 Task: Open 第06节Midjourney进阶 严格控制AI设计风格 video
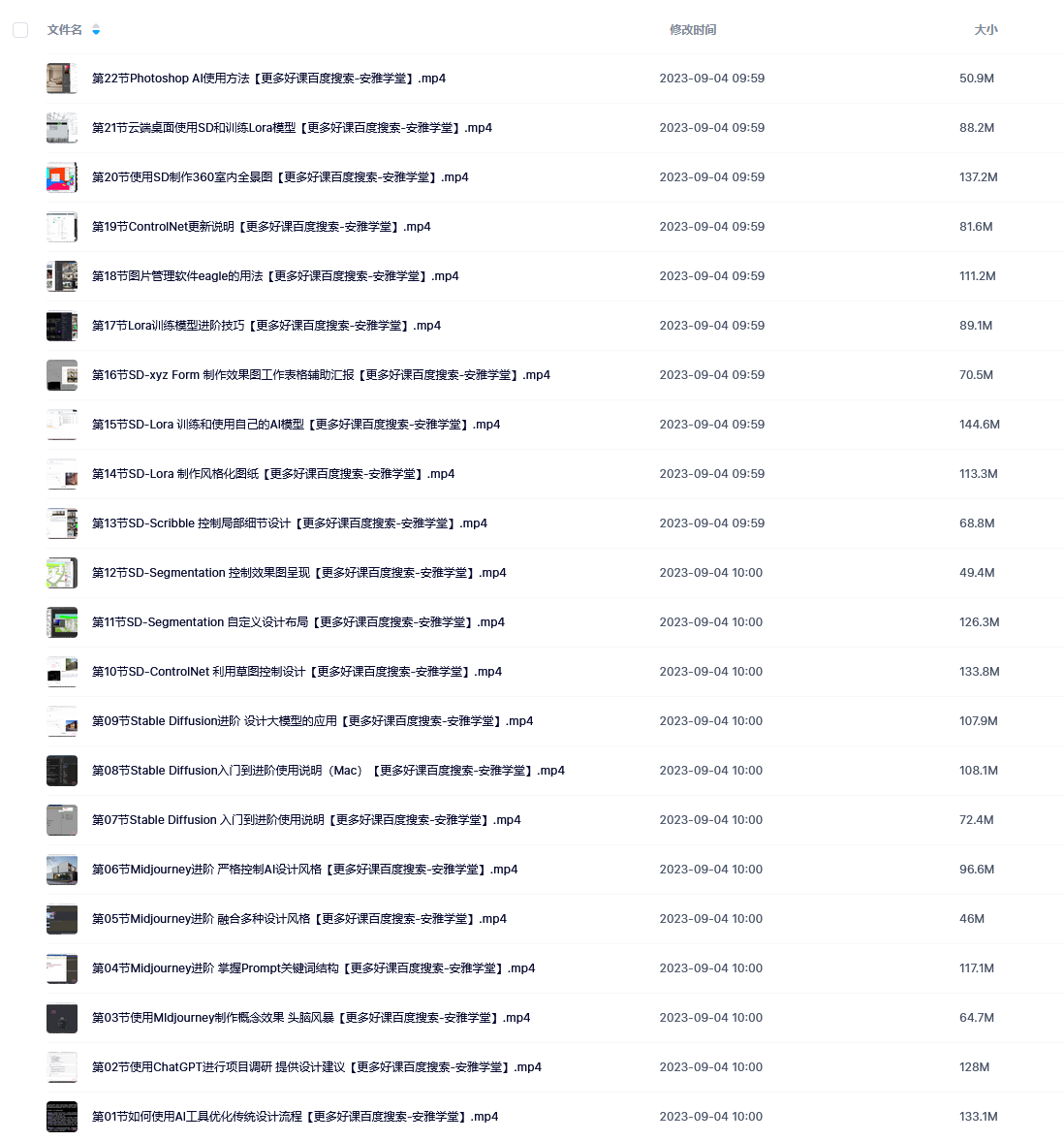coord(304,870)
